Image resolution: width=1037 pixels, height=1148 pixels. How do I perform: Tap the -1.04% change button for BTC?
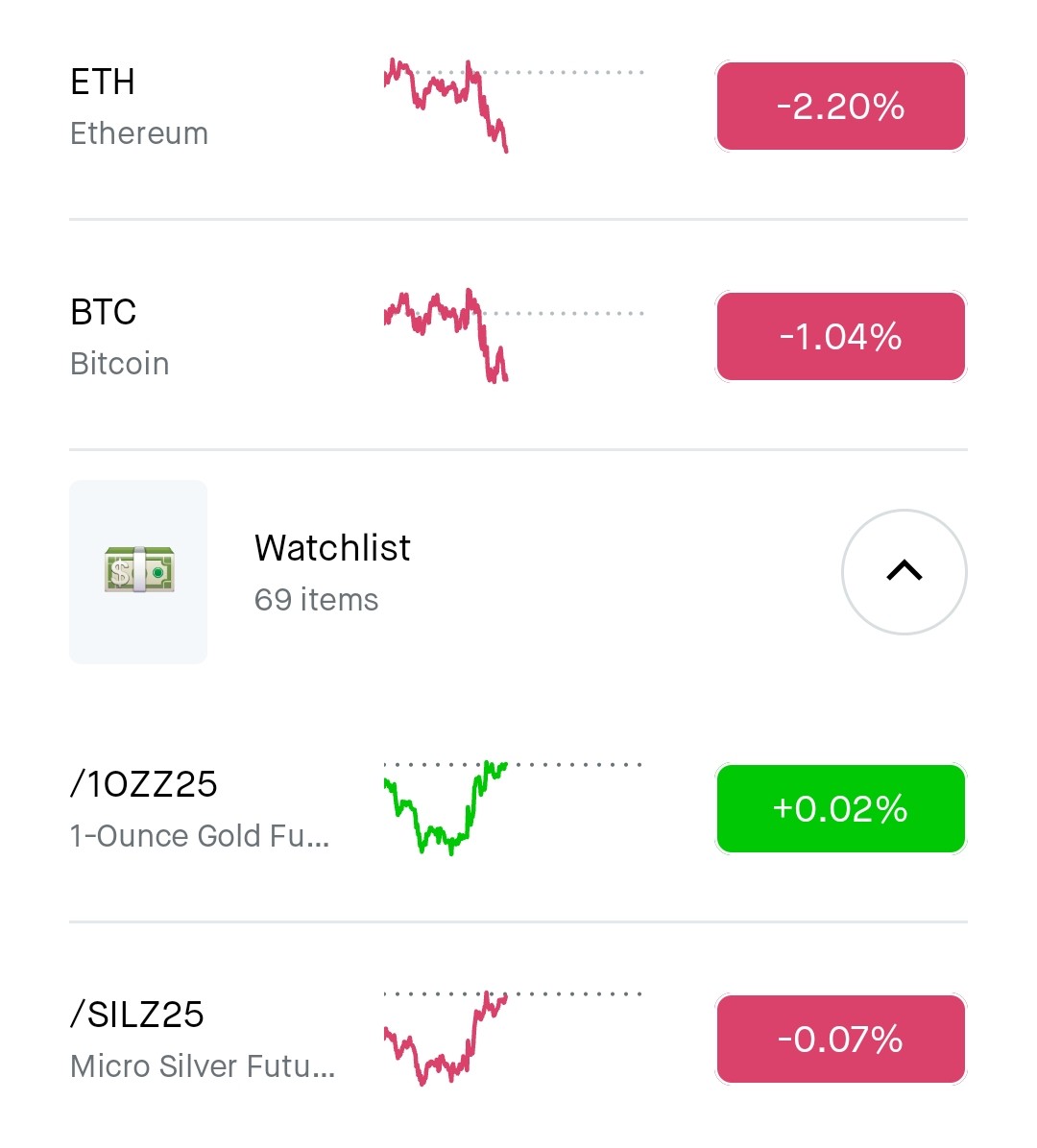click(841, 336)
